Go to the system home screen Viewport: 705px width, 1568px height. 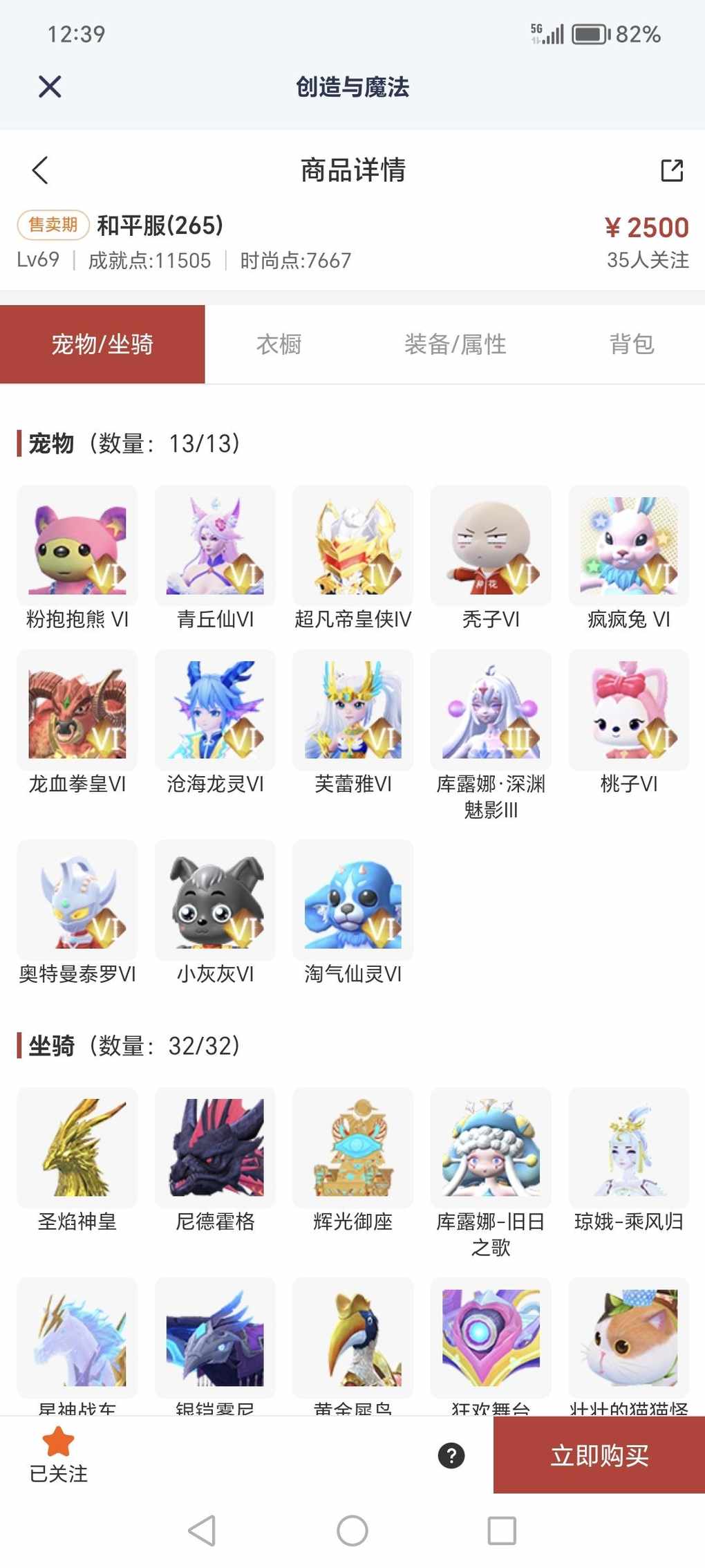(x=352, y=1530)
